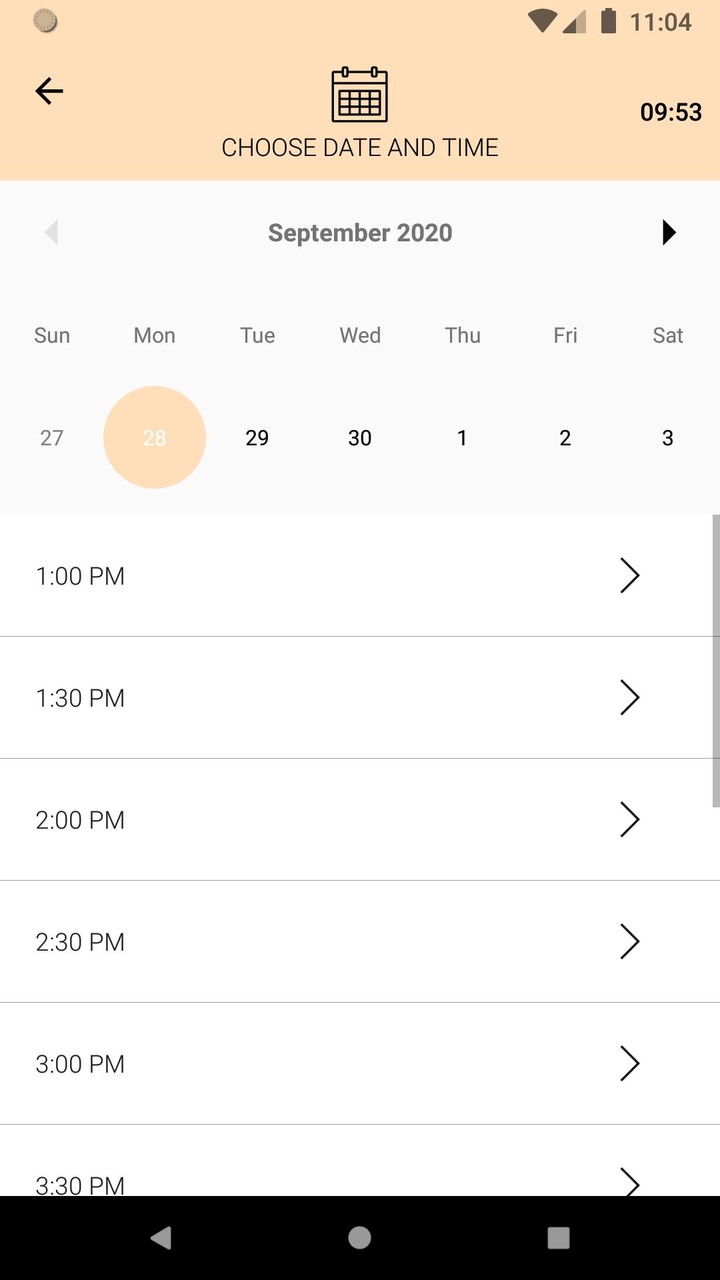
Task: Select Friday the 2nd
Action: click(x=565, y=438)
